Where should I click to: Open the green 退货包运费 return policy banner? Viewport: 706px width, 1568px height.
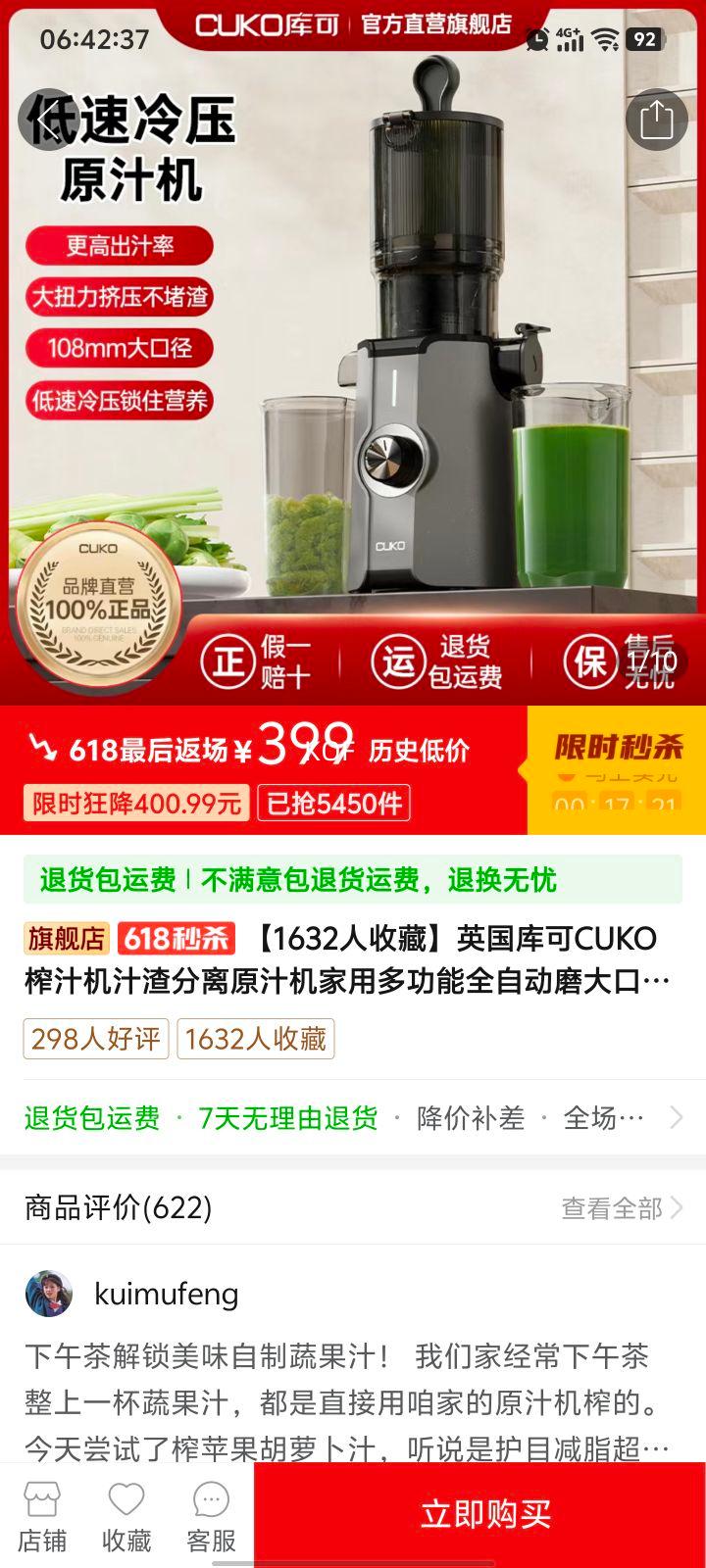[x=352, y=879]
